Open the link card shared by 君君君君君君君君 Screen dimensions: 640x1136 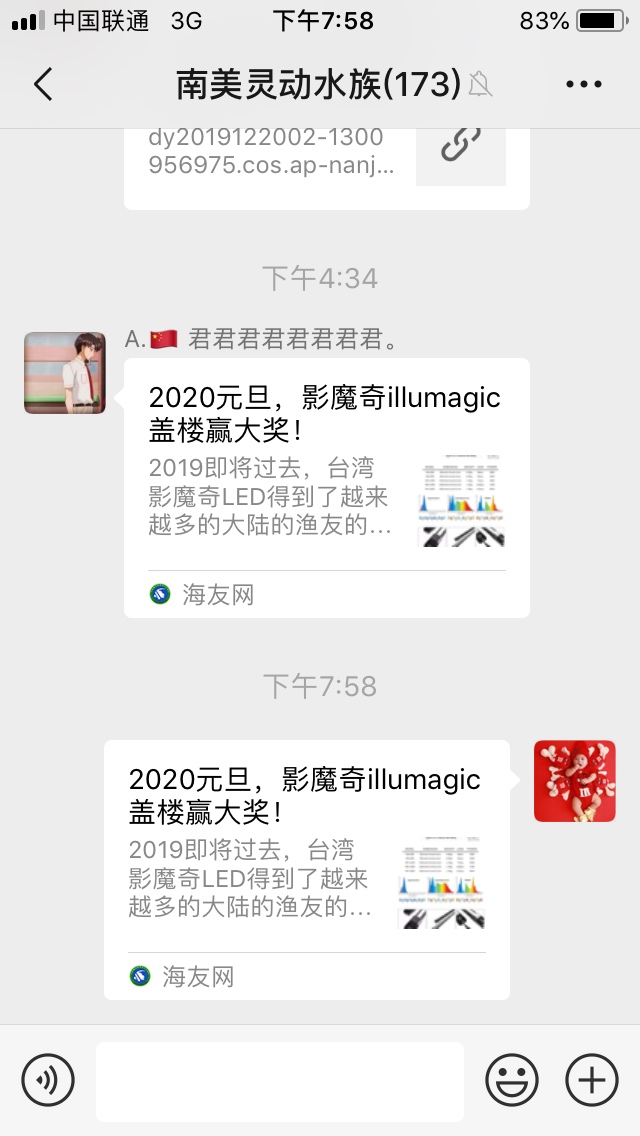click(326, 487)
